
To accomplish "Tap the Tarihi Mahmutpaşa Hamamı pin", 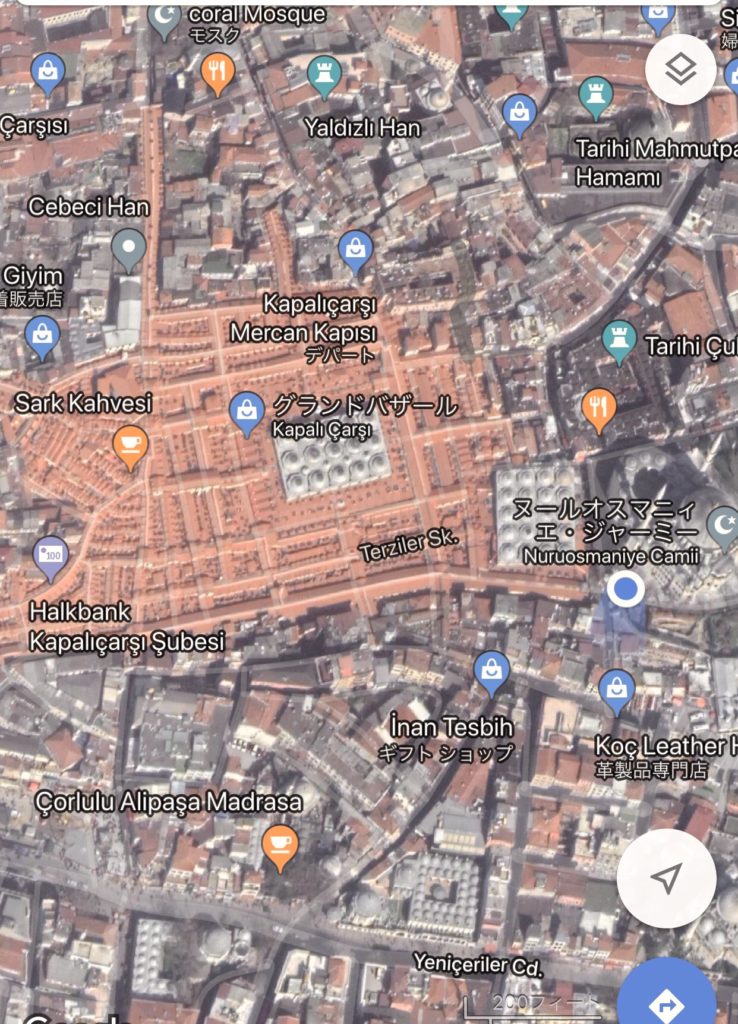I will [596, 96].
